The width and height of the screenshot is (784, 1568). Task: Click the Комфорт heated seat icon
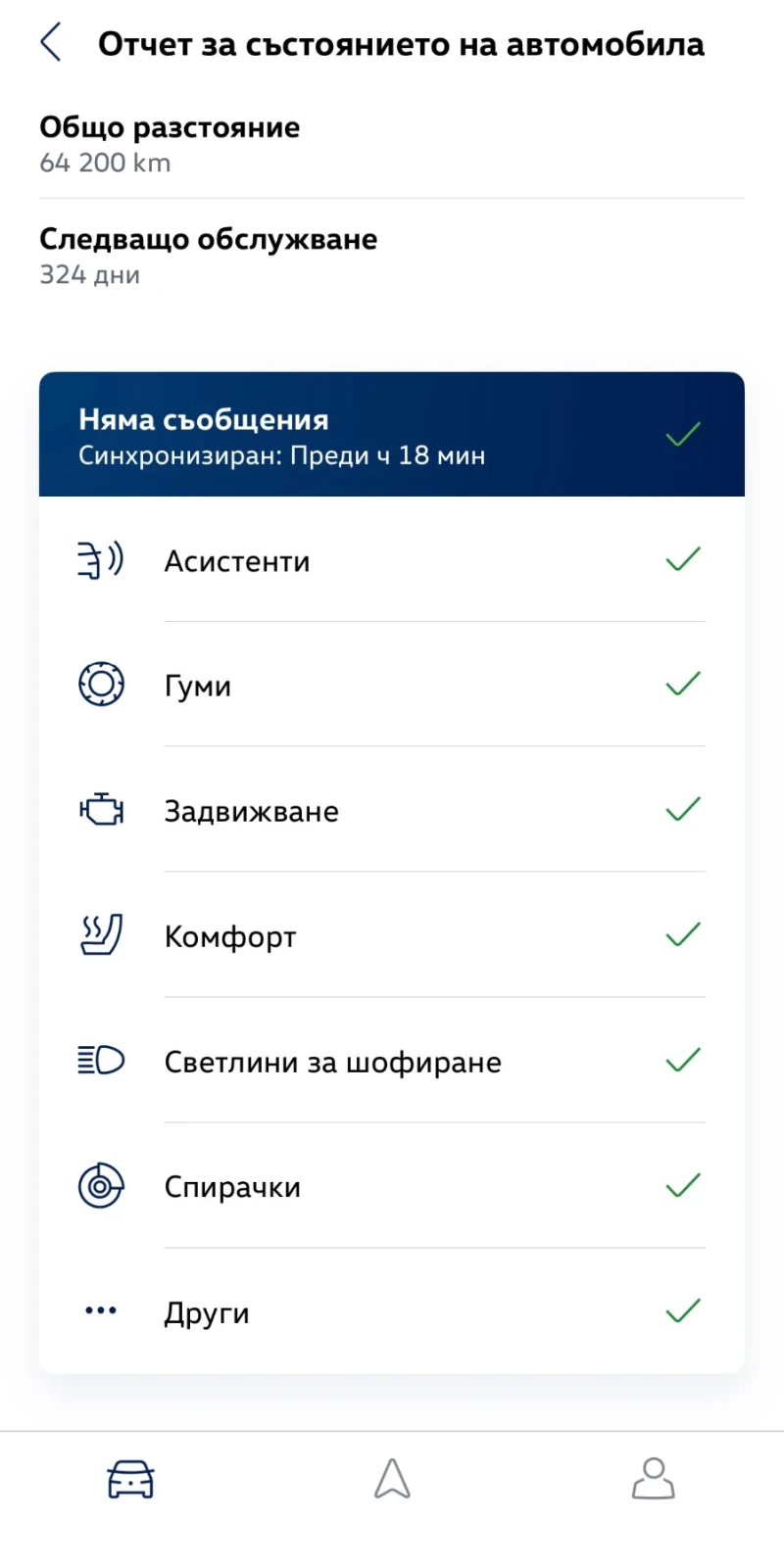[x=101, y=934]
